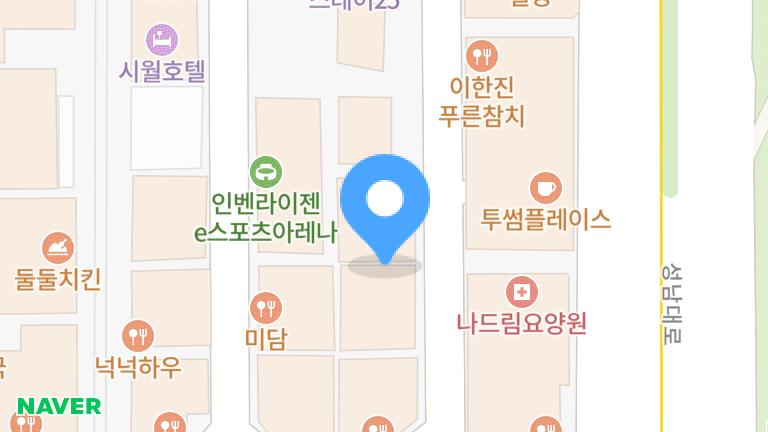Screen dimensions: 768x432
Task: Open 둘둘치킨 place marker
Action: click(58, 247)
